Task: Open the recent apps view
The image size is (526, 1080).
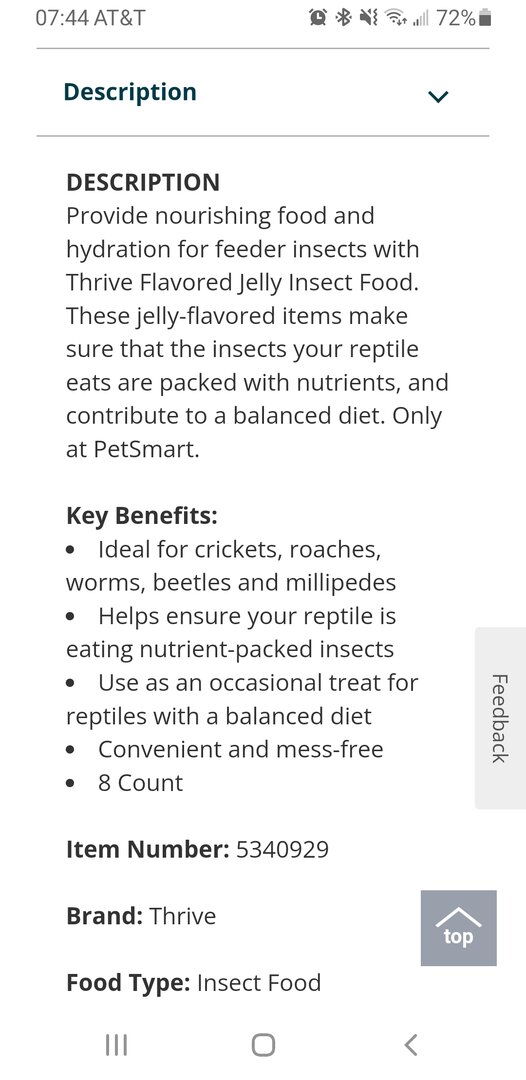Action: point(116,1045)
